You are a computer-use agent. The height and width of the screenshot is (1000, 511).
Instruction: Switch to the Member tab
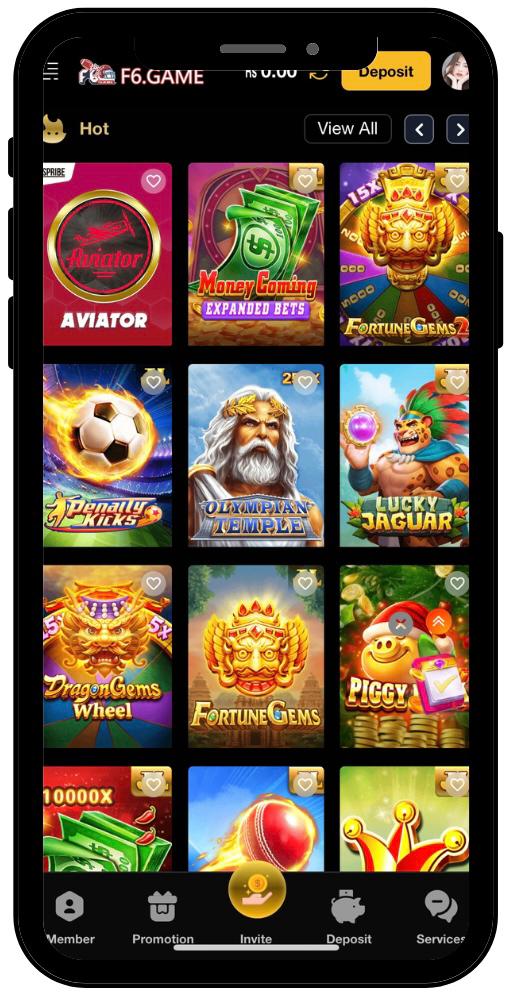click(x=70, y=918)
